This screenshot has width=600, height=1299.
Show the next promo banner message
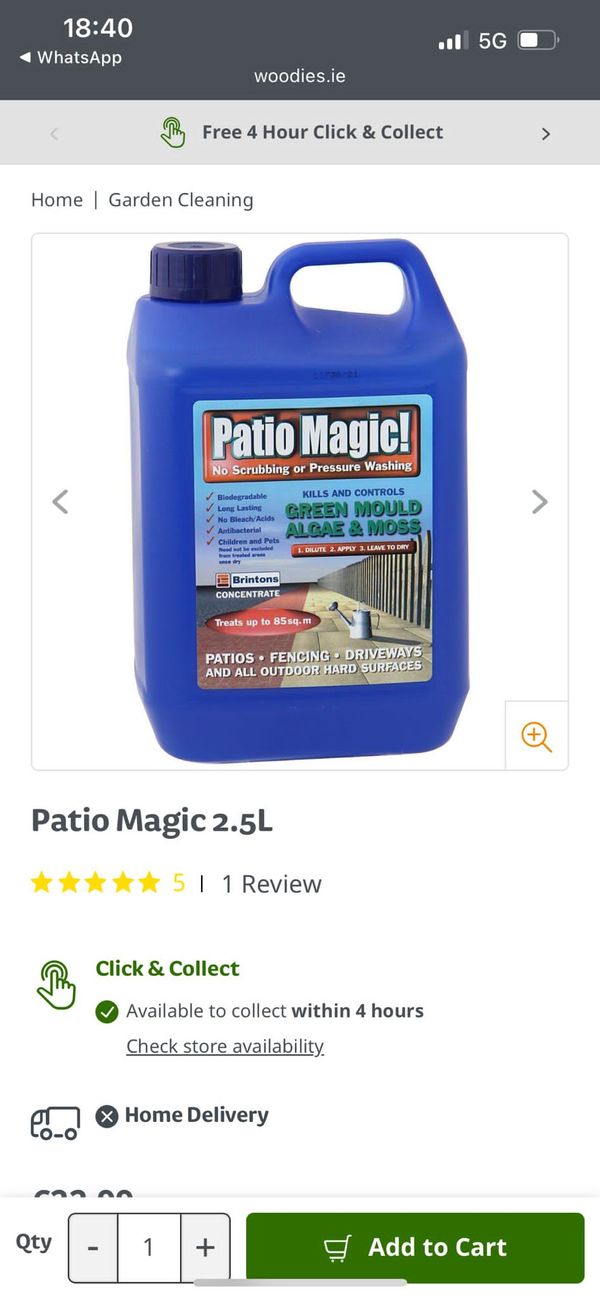(545, 133)
